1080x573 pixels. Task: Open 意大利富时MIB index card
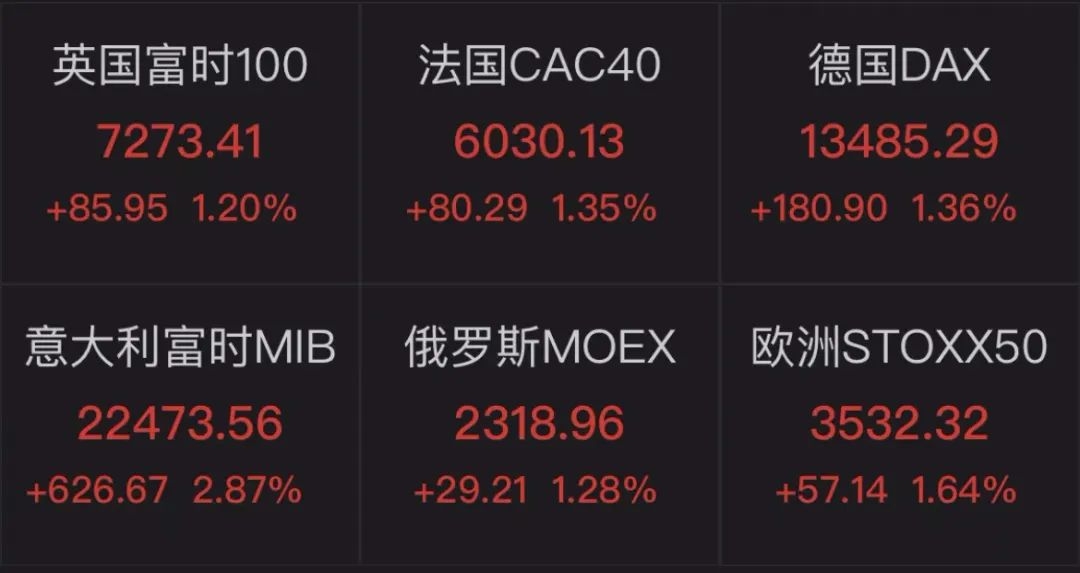(180, 422)
